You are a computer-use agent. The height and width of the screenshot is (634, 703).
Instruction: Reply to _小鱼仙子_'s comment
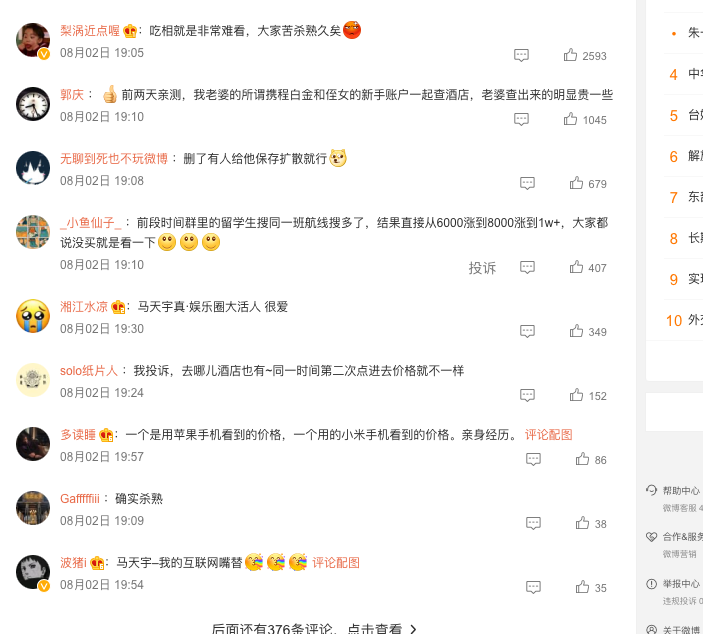(x=527, y=268)
